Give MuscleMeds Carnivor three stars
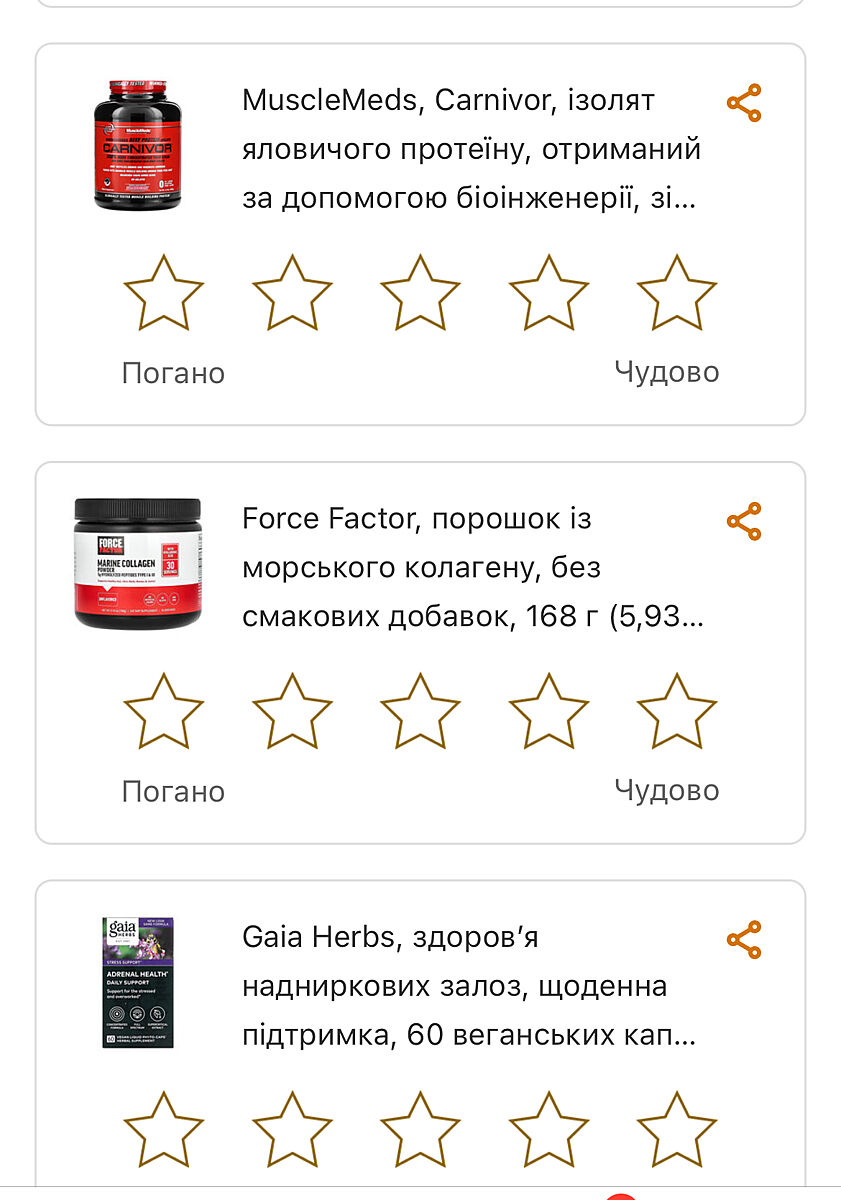Viewport: 841px width, 1200px height. pos(420,293)
